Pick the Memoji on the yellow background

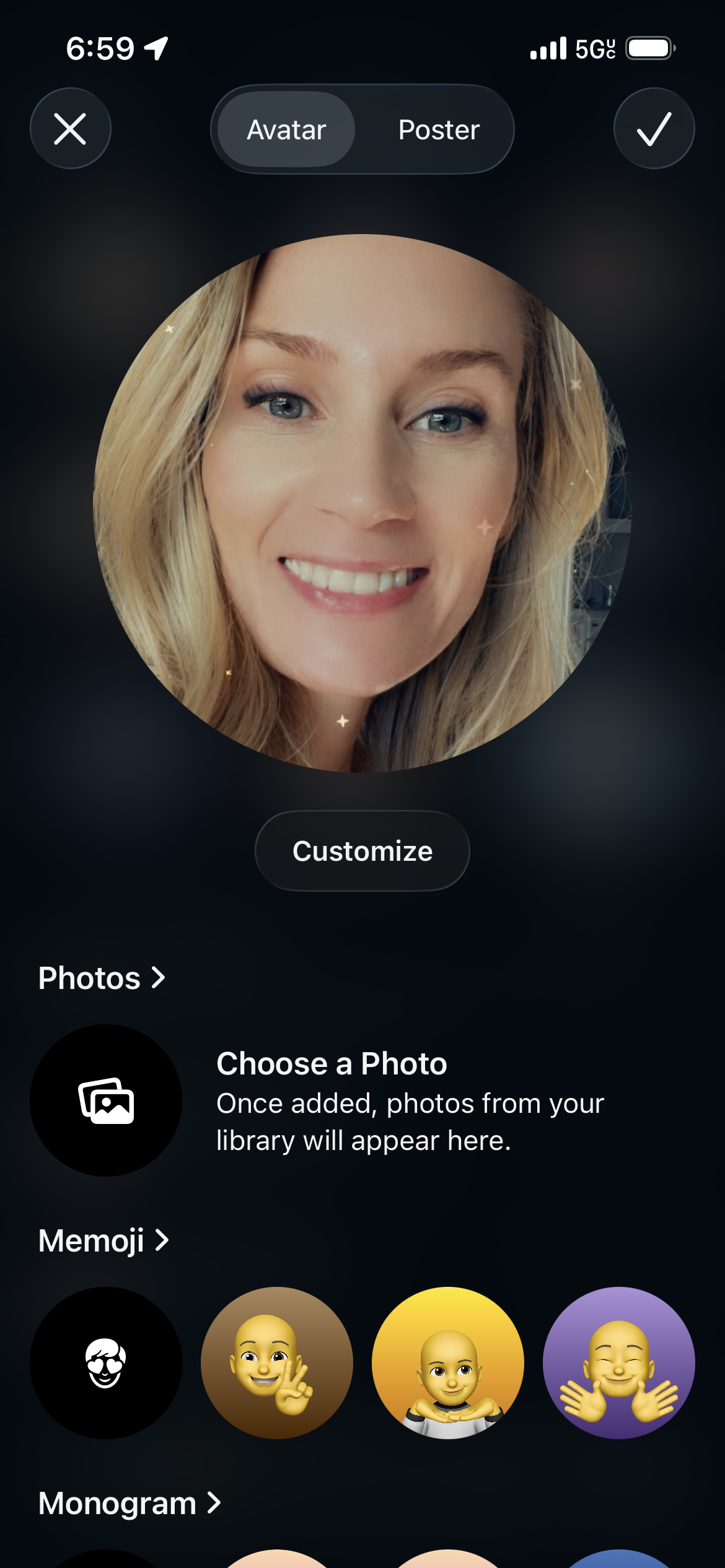[447, 1362]
